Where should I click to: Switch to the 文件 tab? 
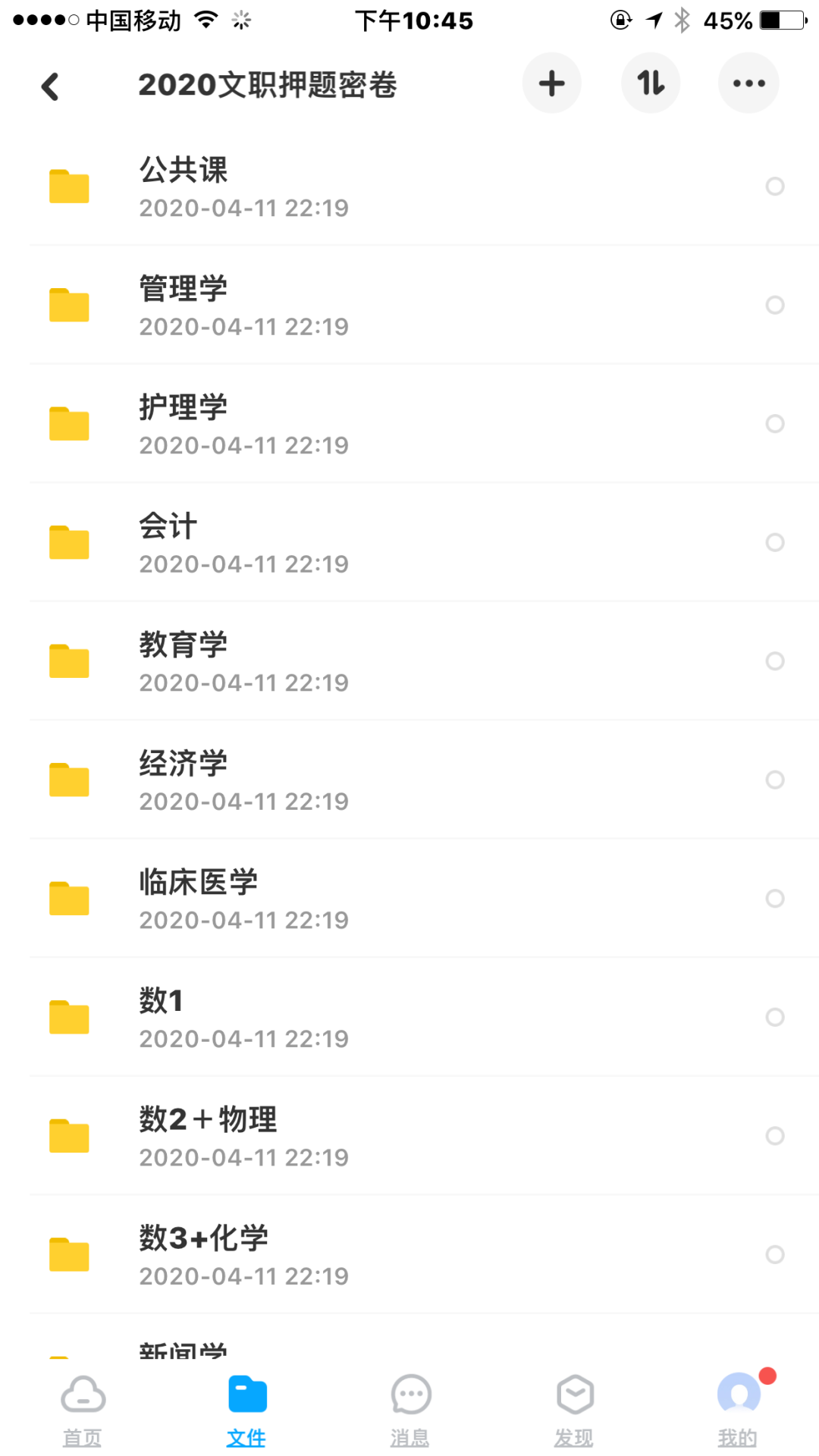pos(246,1410)
